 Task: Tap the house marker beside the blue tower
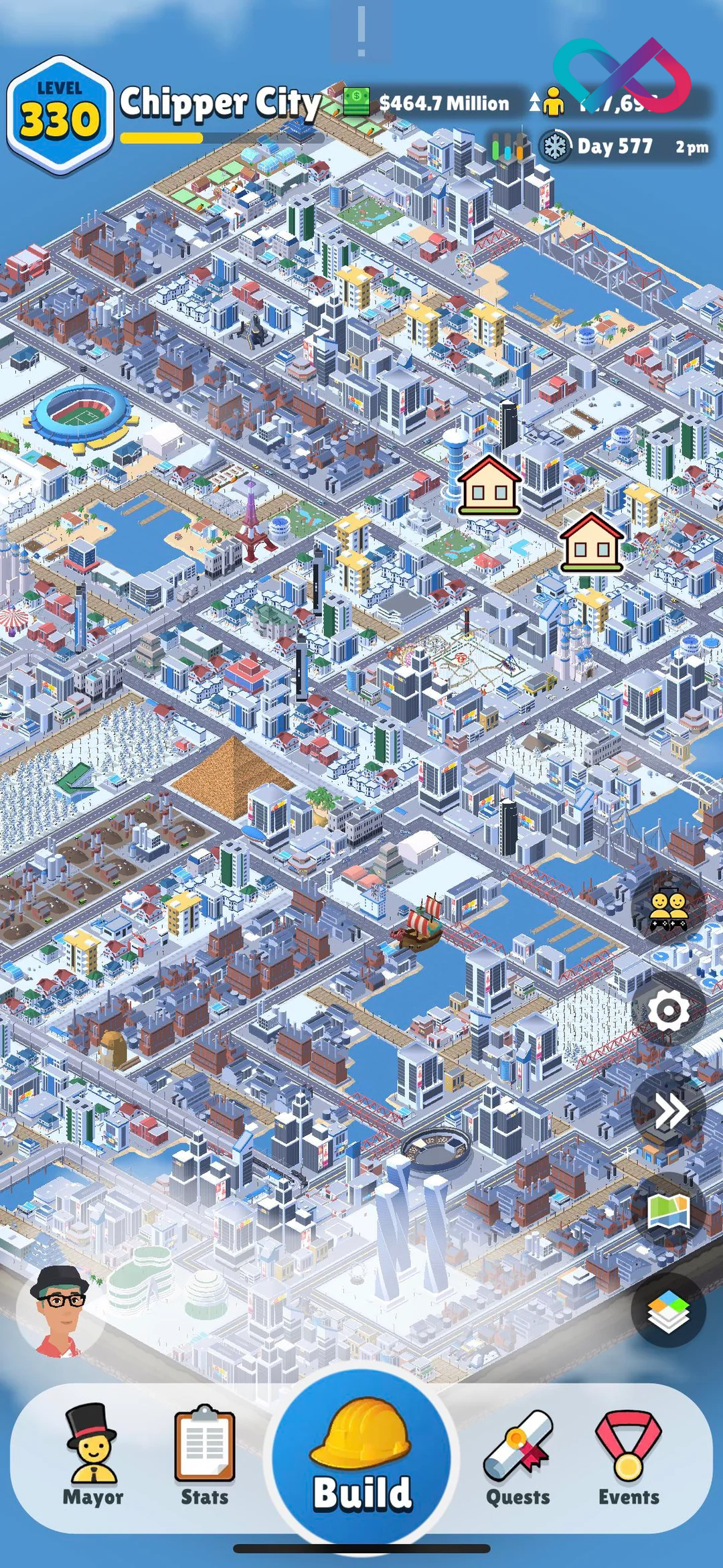click(489, 486)
